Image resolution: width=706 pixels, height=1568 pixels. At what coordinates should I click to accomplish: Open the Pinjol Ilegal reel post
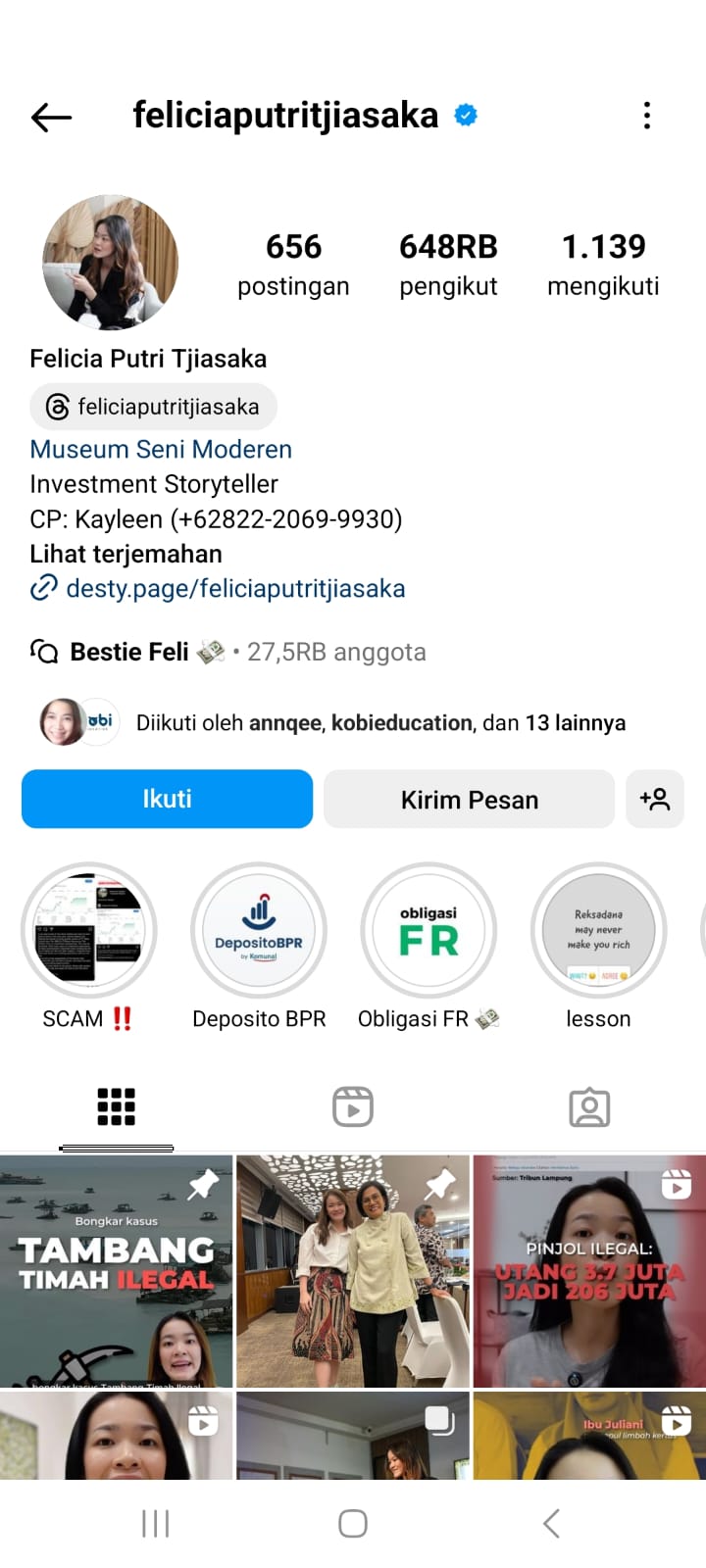point(589,1271)
